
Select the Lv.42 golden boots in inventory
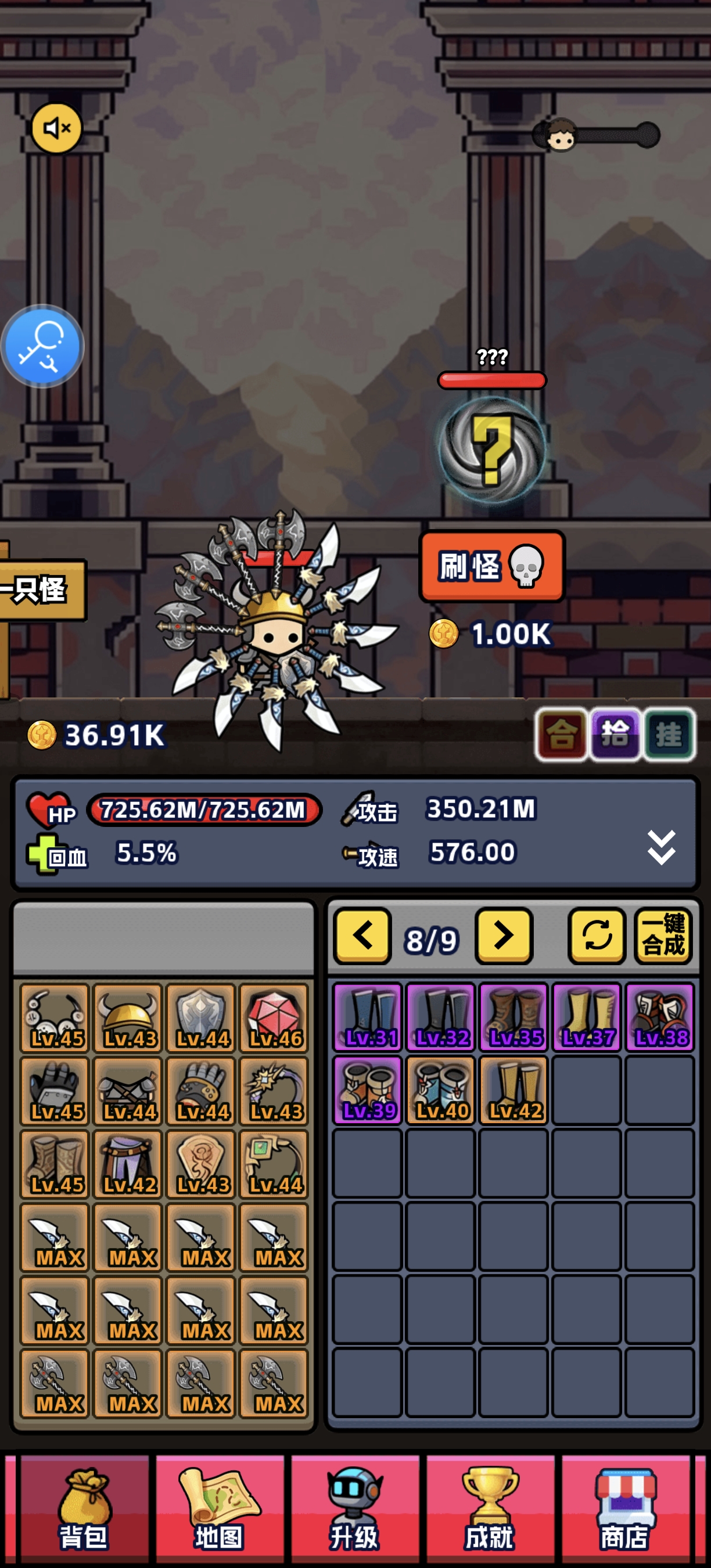pos(513,1090)
